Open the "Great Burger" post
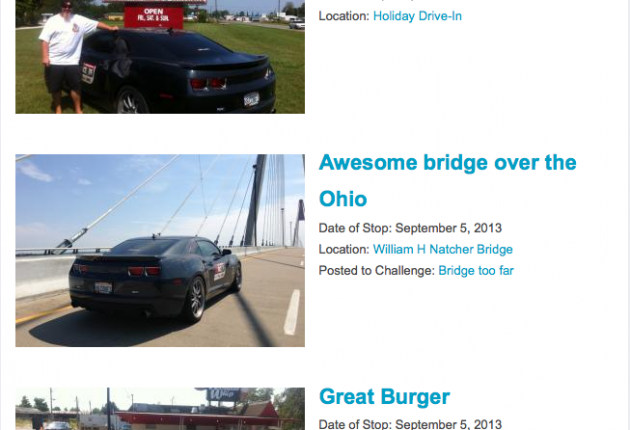 point(384,397)
